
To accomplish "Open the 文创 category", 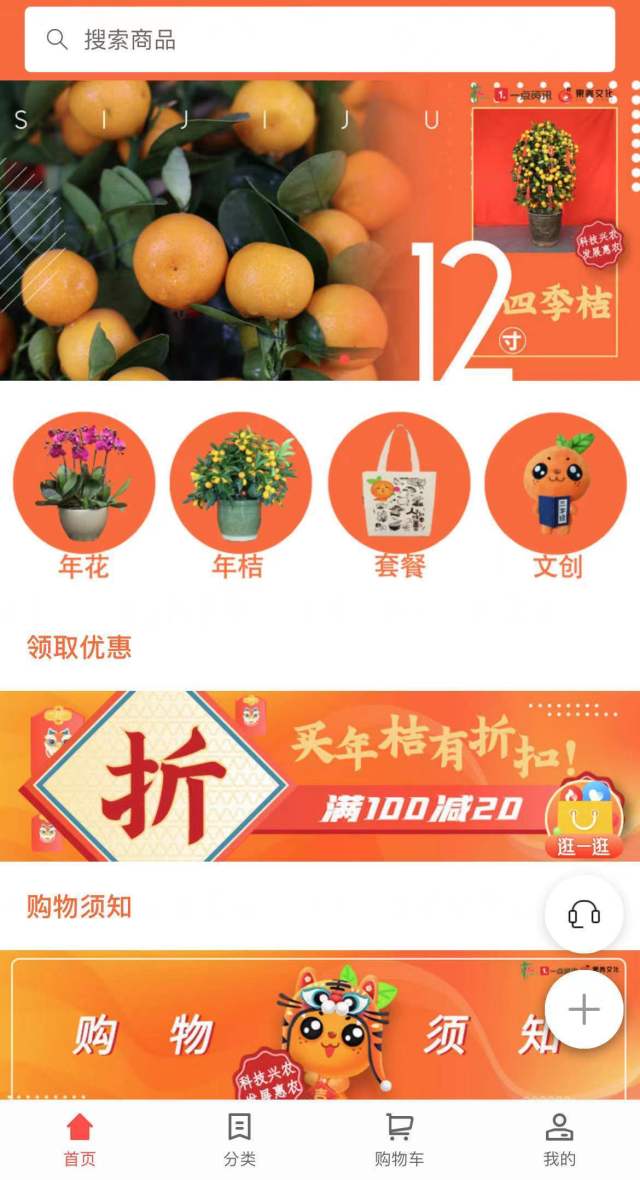I will (556, 496).
